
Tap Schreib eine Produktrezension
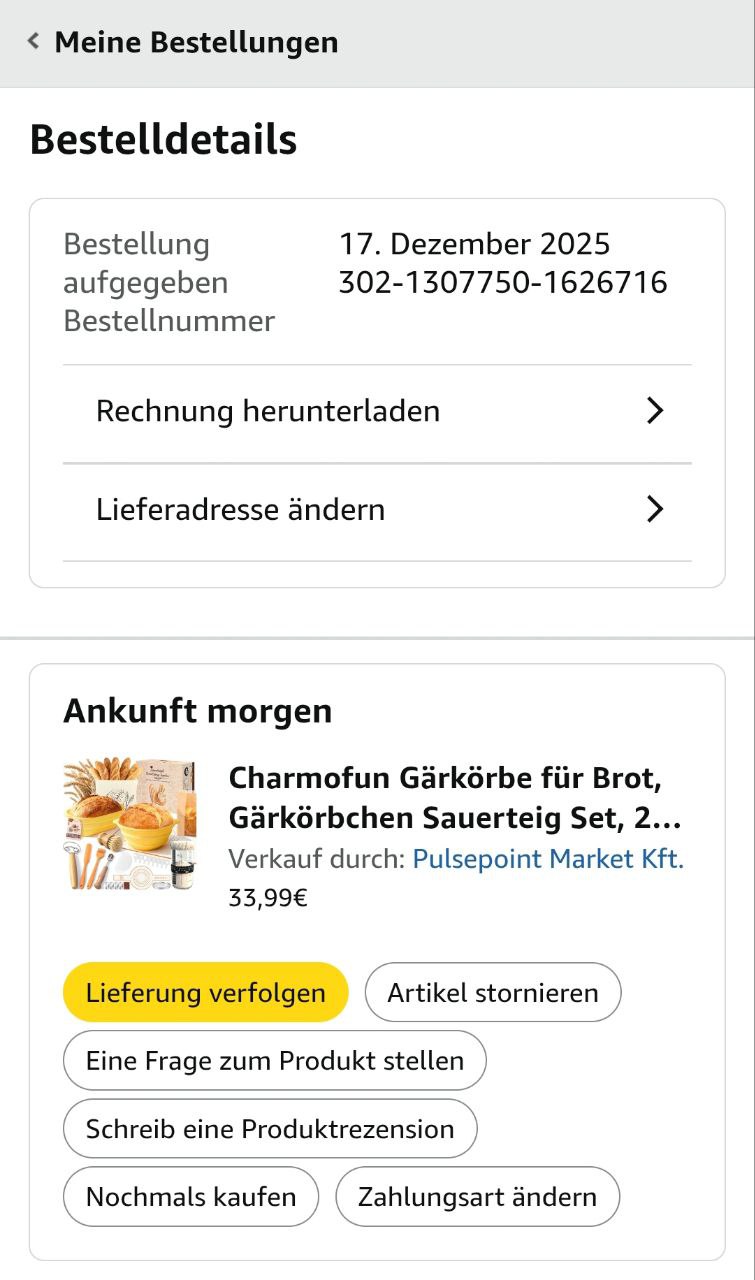pyautogui.click(x=270, y=1129)
